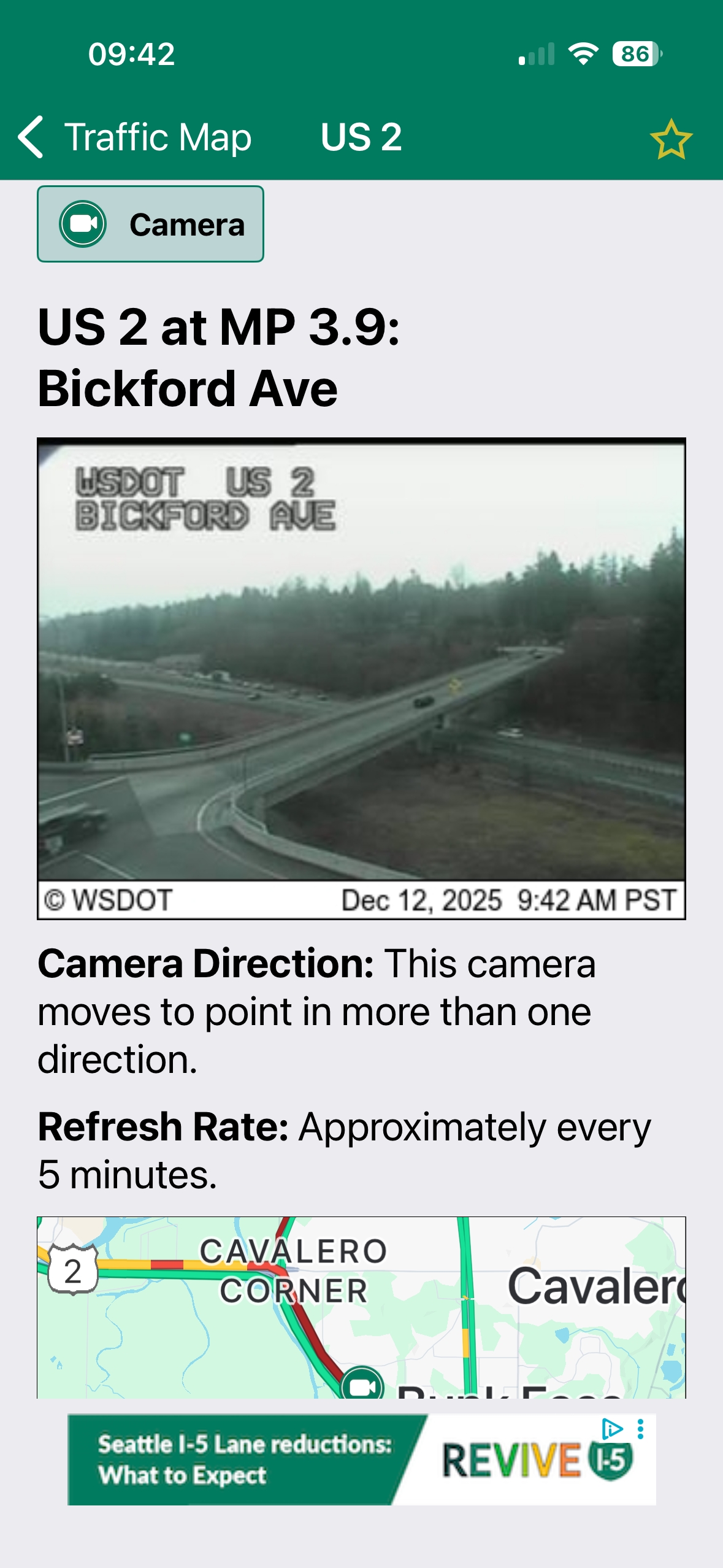Open the Bickford Ave camera image
The width and height of the screenshot is (723, 1568).
tap(361, 678)
